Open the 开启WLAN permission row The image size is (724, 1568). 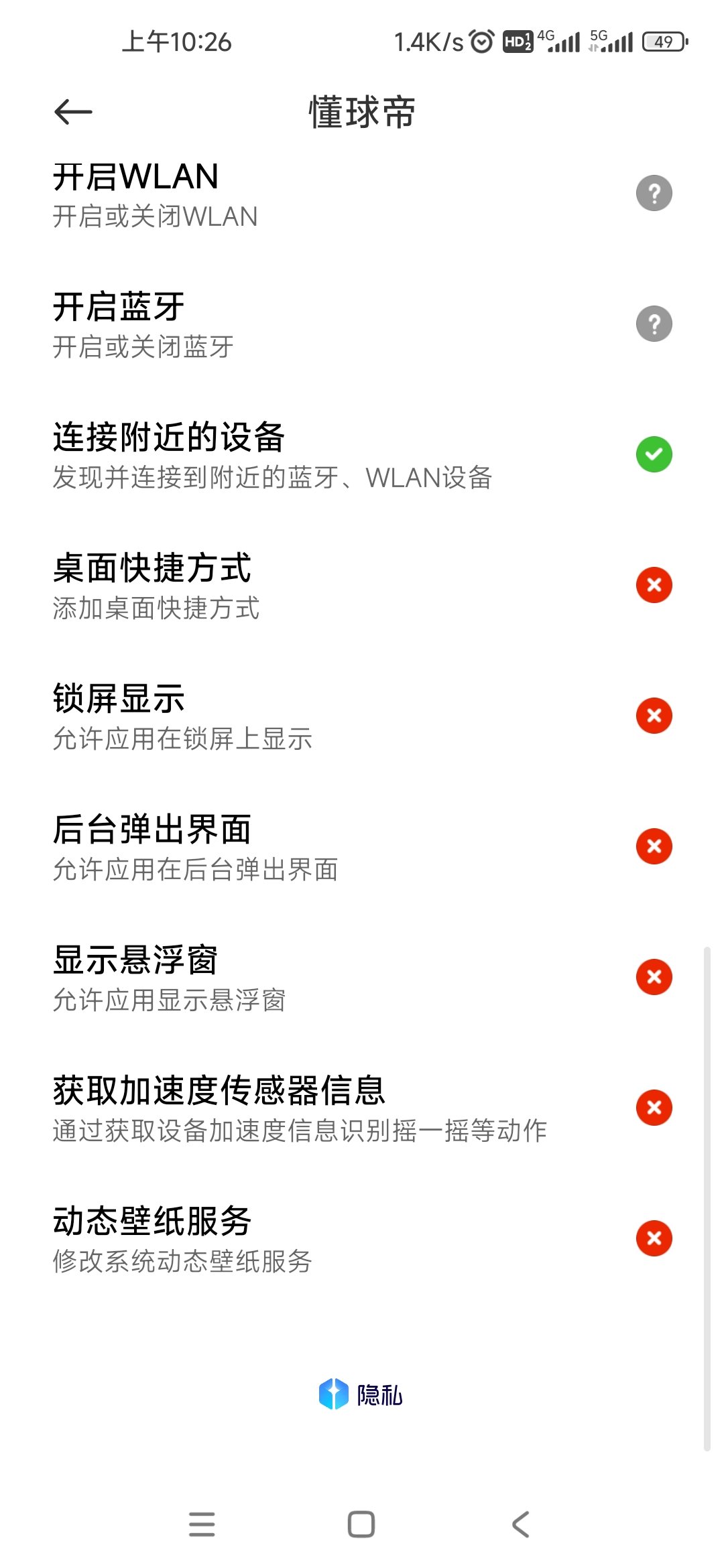[362, 194]
